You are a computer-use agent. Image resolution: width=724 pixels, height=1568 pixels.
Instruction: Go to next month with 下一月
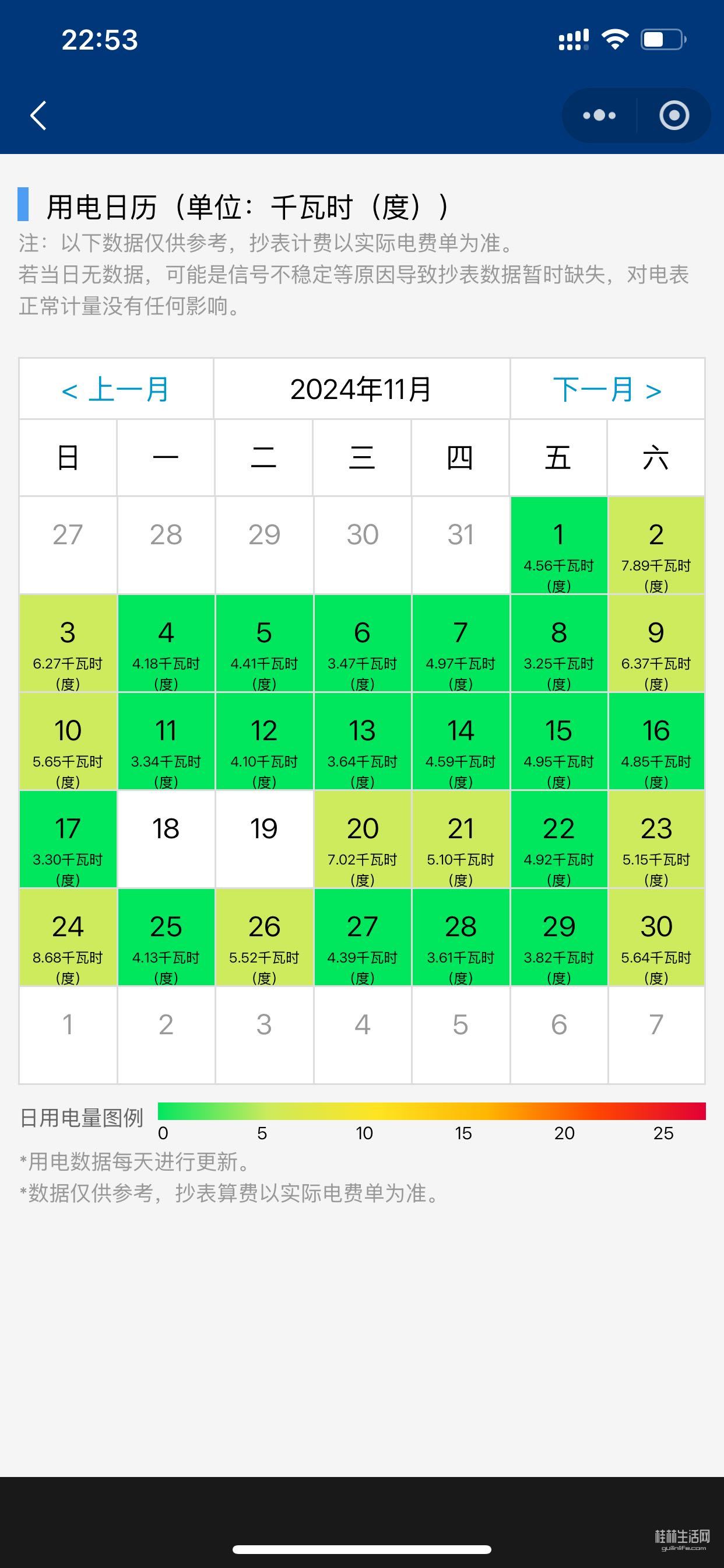coord(607,389)
